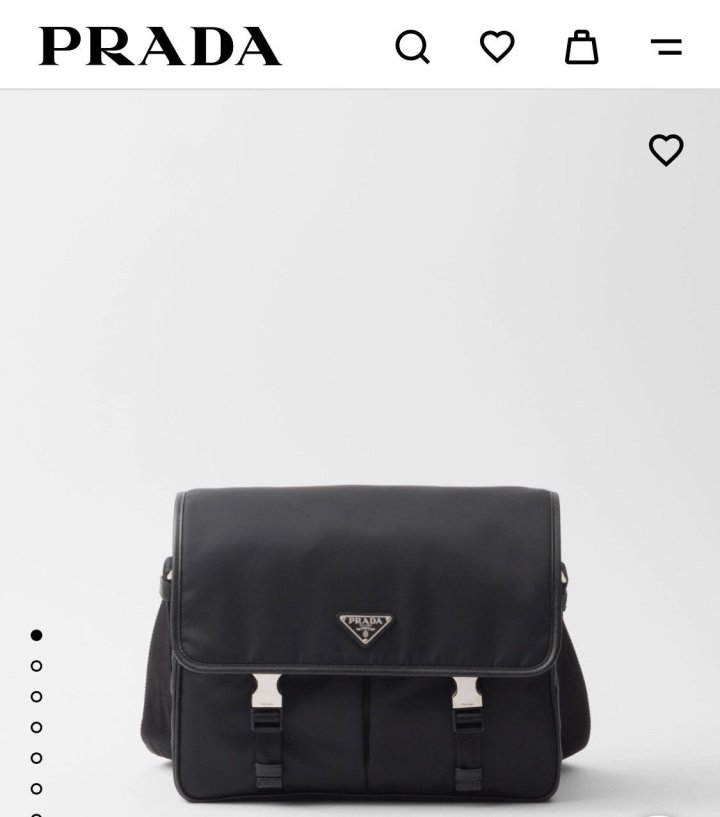720x817 pixels.
Task: Jump to the second product image dot
Action: 36,666
